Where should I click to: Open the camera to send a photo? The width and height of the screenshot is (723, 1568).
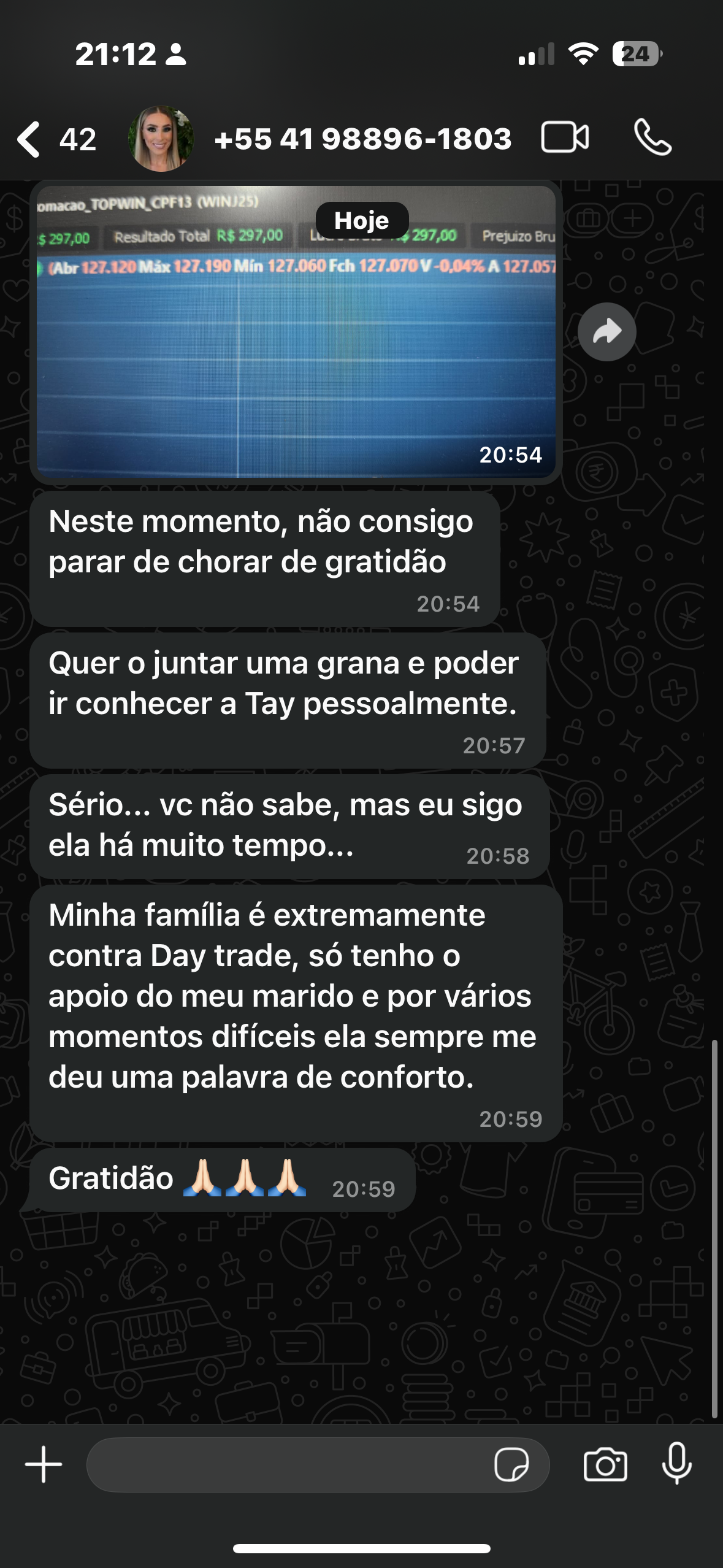coord(605,1465)
